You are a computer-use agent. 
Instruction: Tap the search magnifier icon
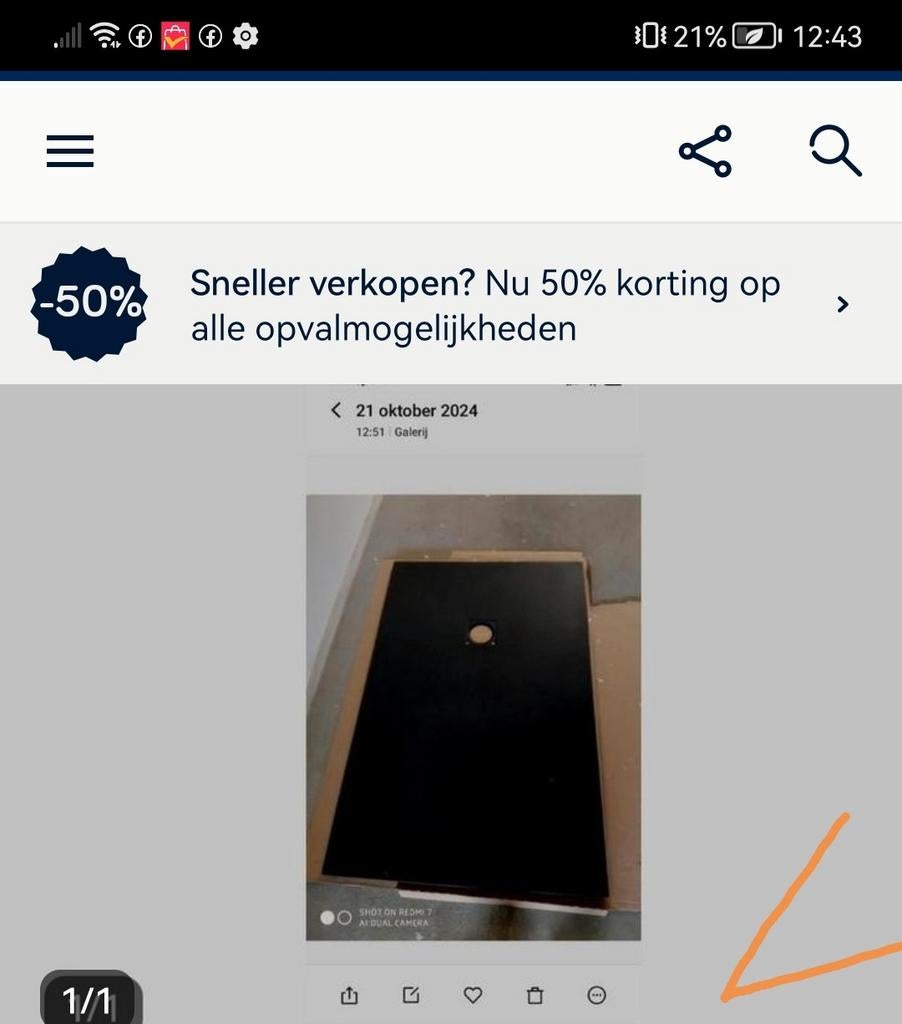pos(834,150)
